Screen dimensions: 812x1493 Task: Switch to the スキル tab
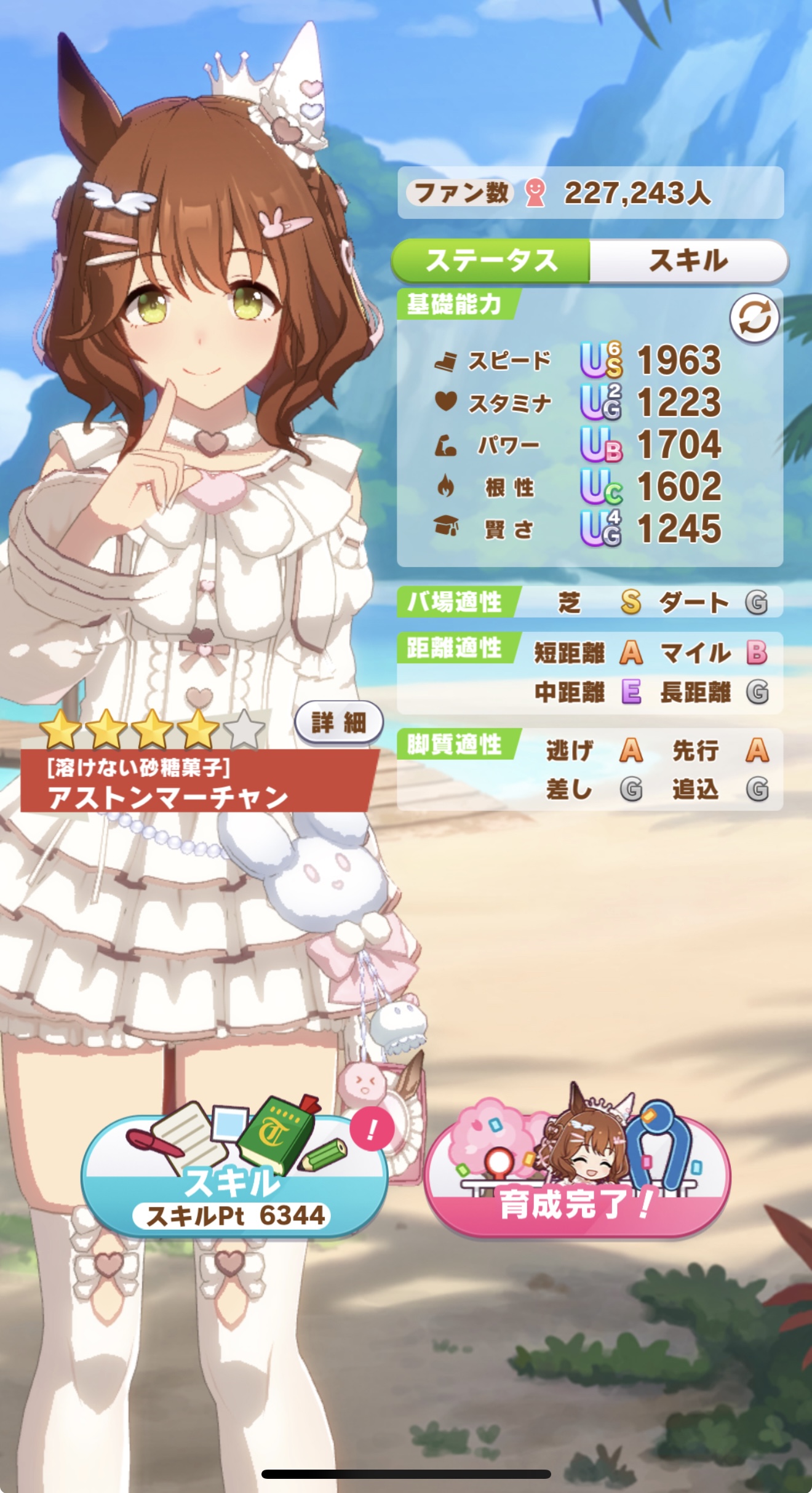pos(688,261)
